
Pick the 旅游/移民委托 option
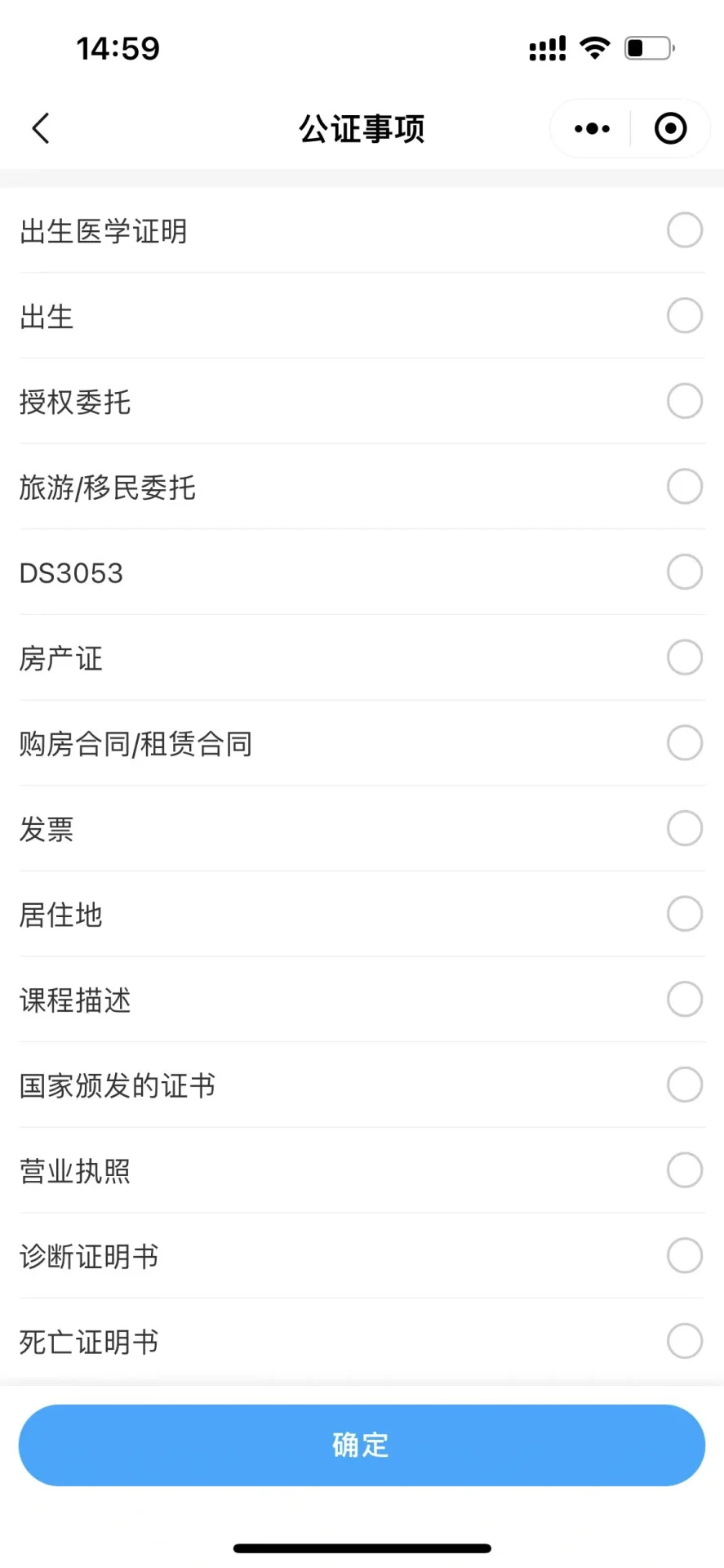click(684, 487)
